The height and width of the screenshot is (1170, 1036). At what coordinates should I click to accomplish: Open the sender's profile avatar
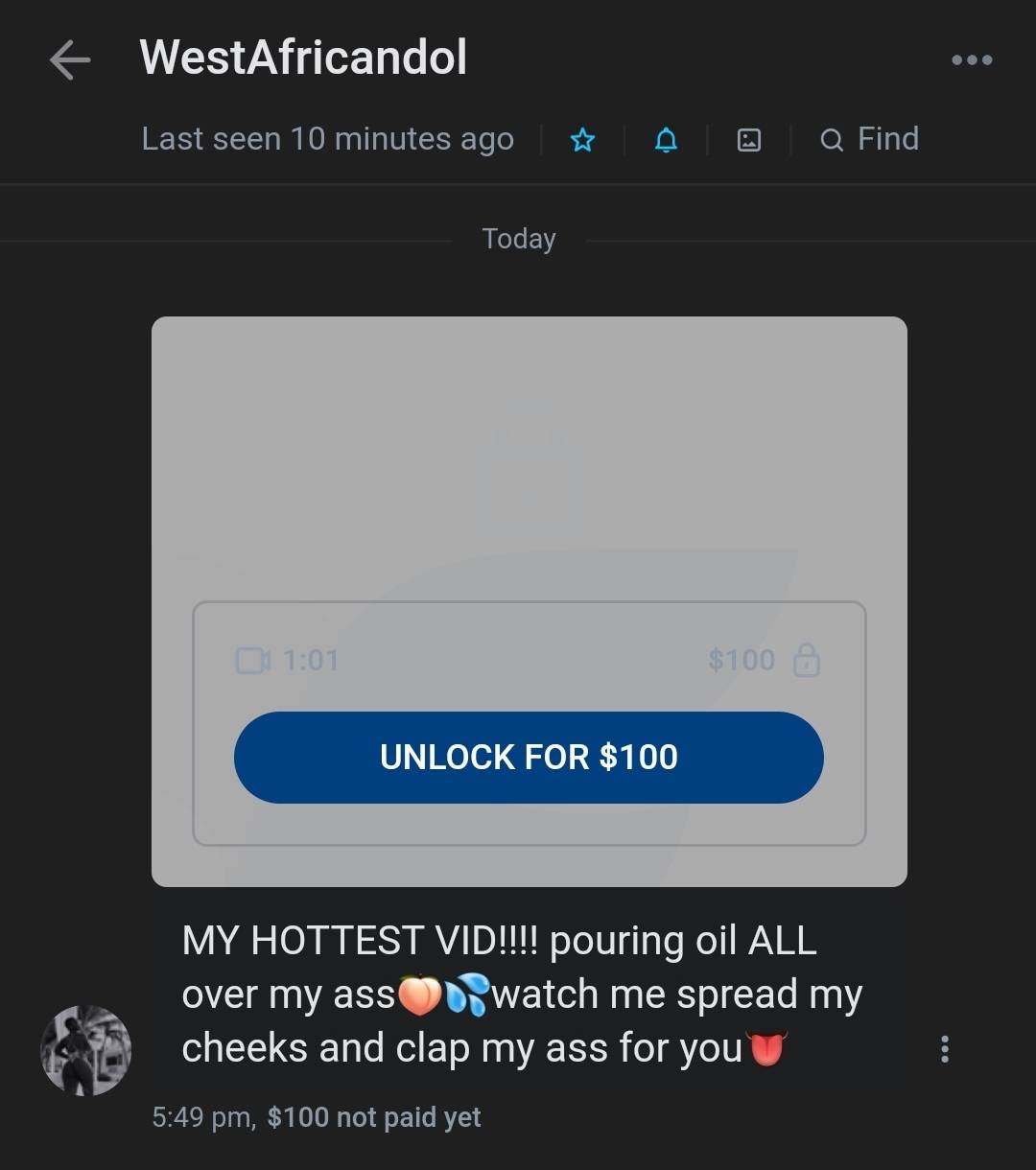click(86, 1050)
